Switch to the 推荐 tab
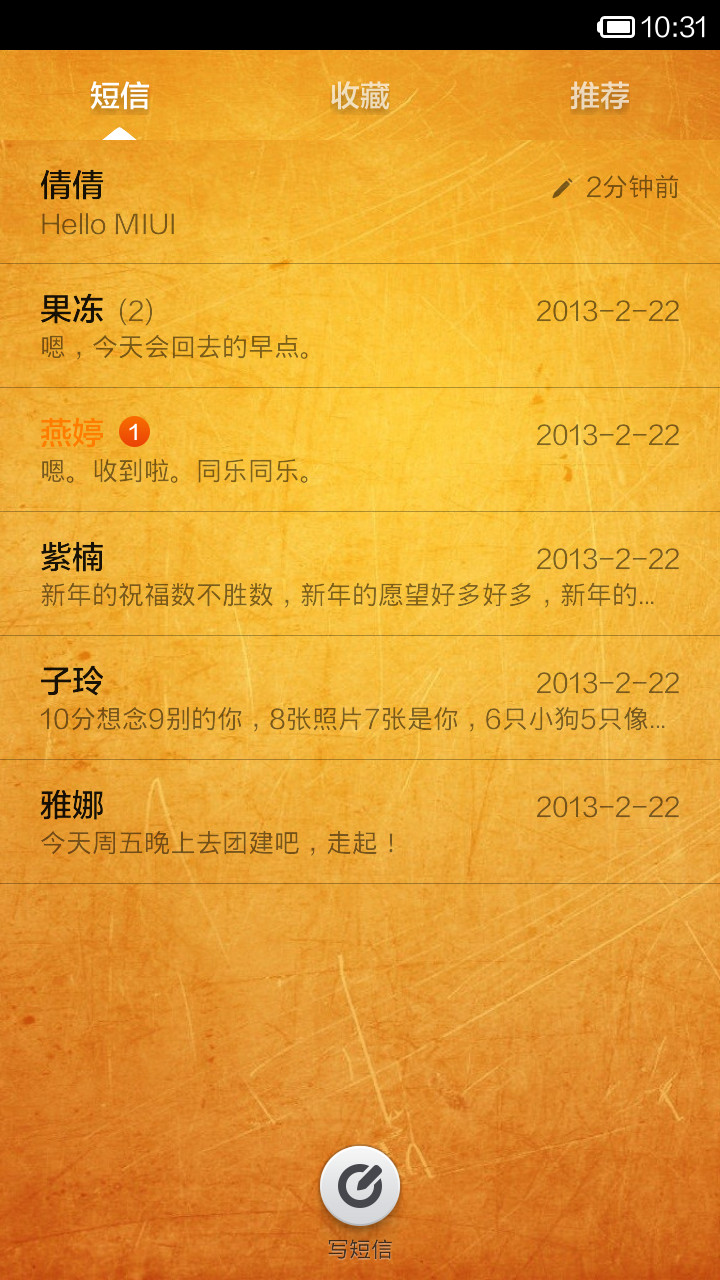 point(600,96)
